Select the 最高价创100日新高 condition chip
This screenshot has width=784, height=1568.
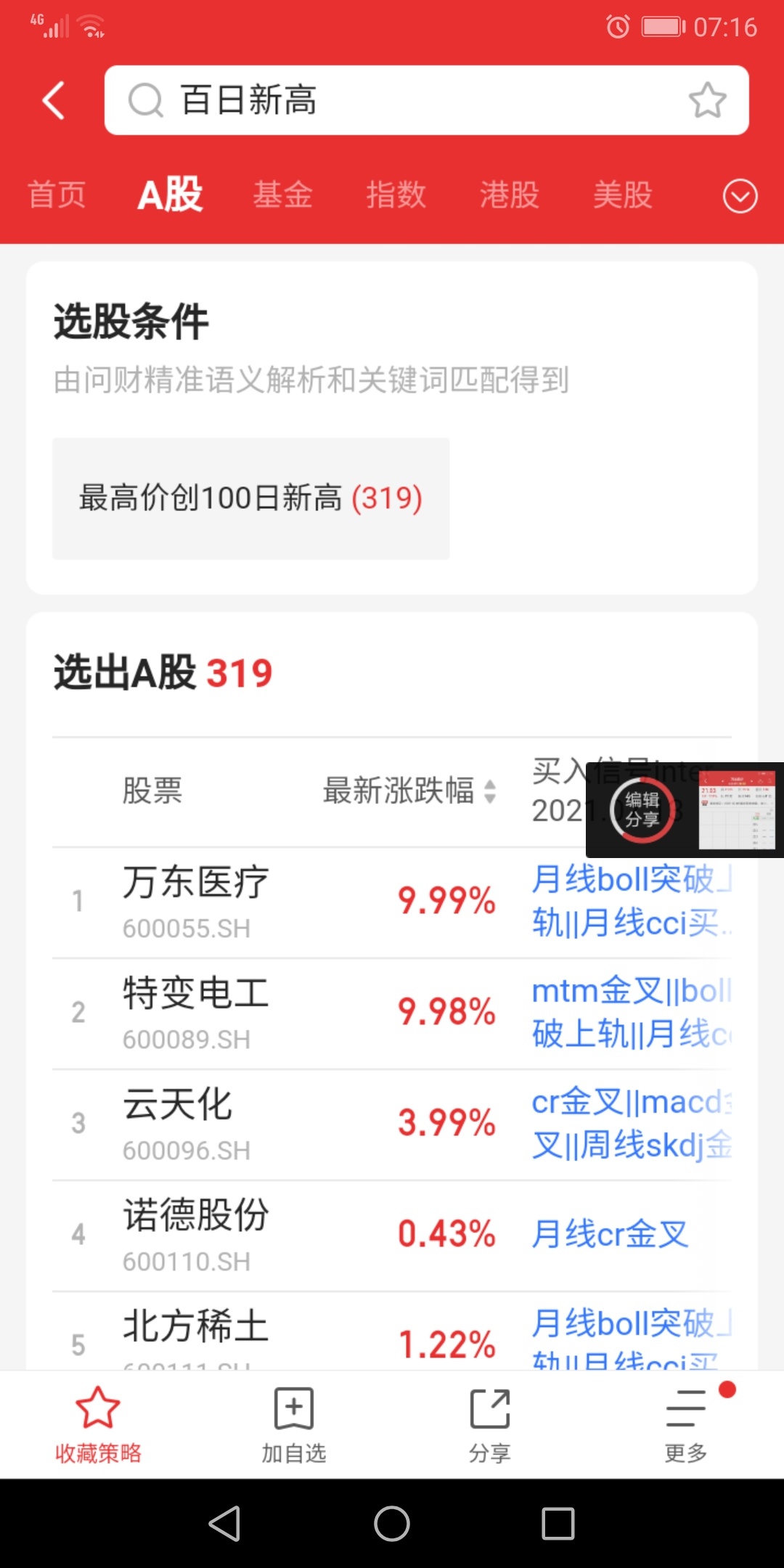point(250,498)
